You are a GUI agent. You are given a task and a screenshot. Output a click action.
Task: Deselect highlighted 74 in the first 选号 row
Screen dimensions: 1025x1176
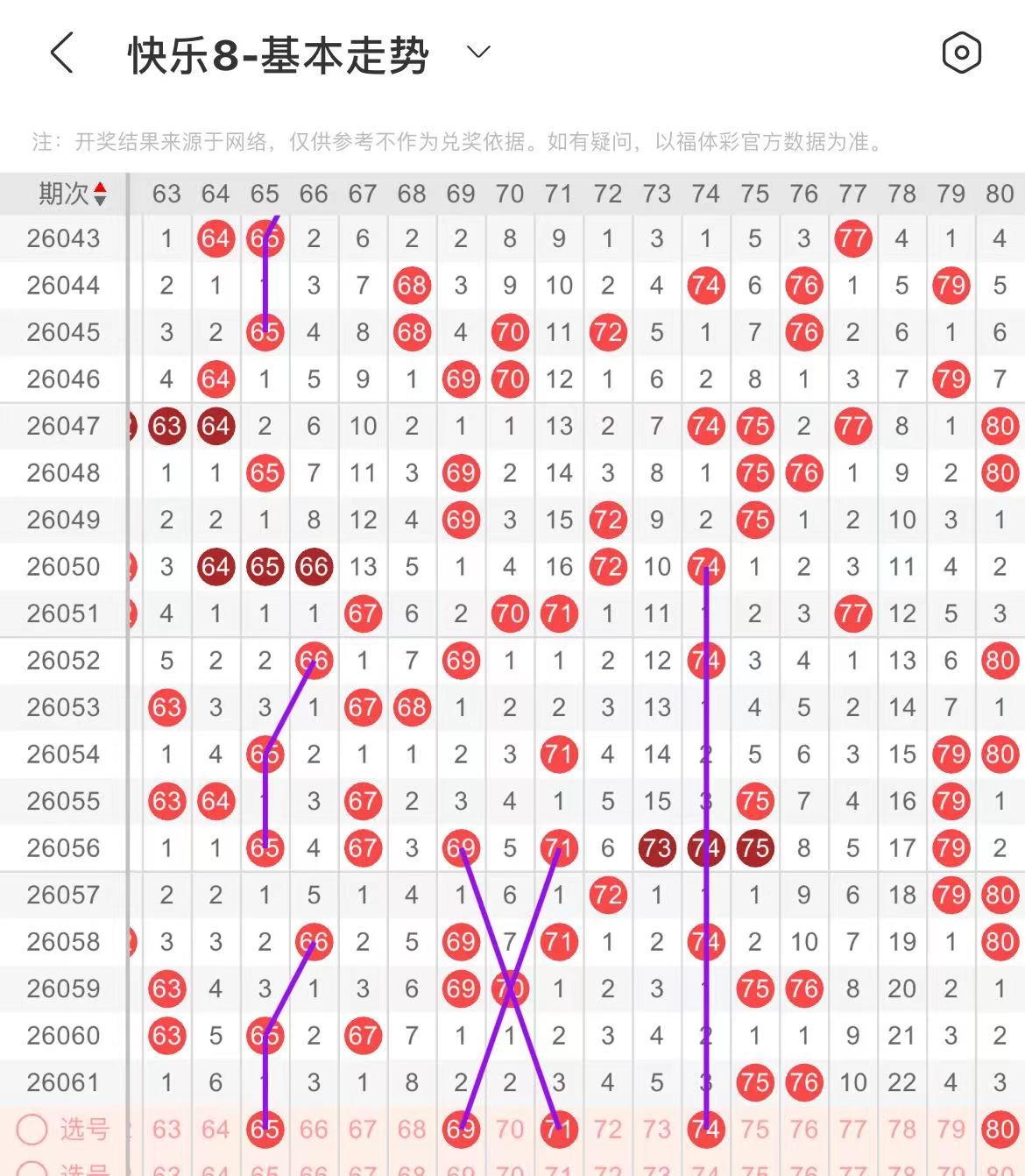click(706, 1130)
